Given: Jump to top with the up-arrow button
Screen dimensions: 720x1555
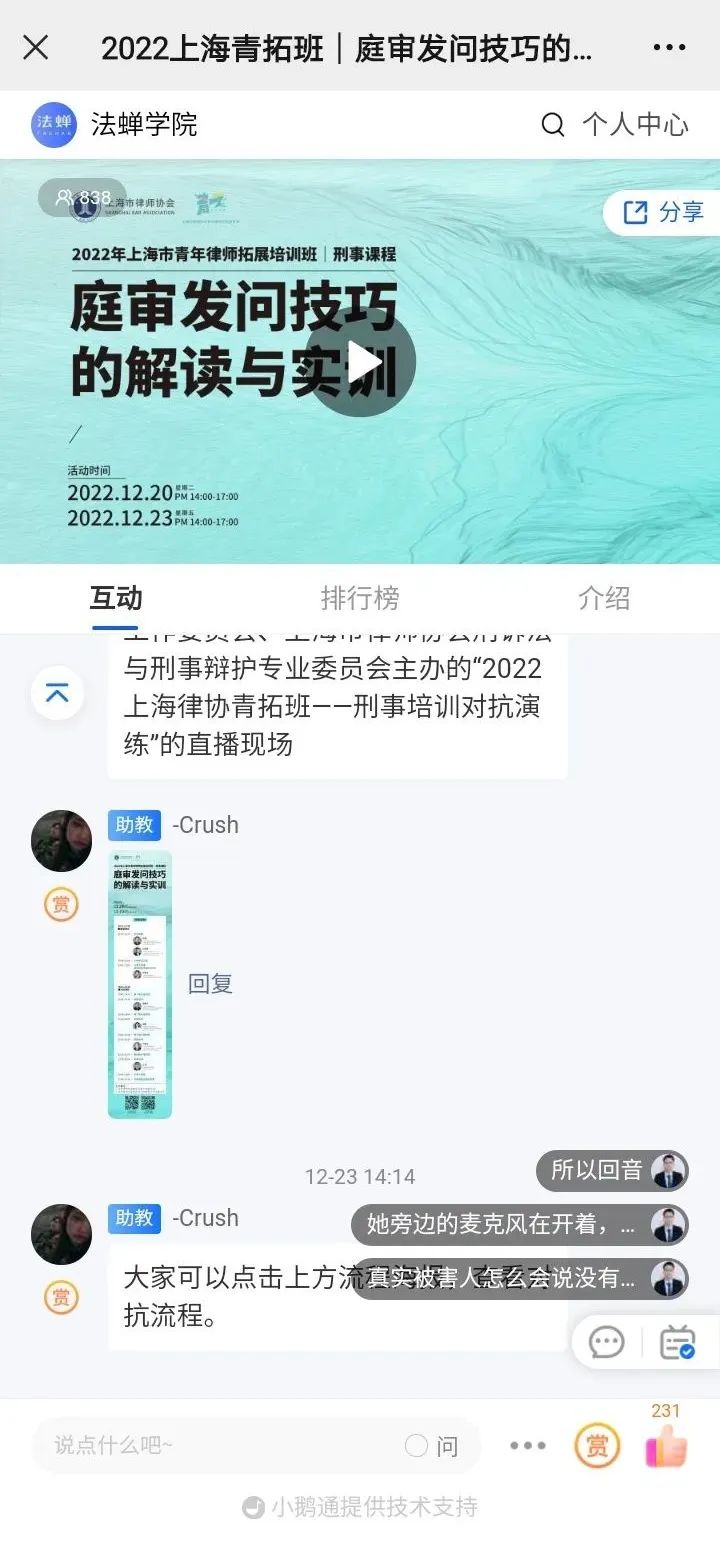Looking at the screenshot, I should (x=57, y=693).
